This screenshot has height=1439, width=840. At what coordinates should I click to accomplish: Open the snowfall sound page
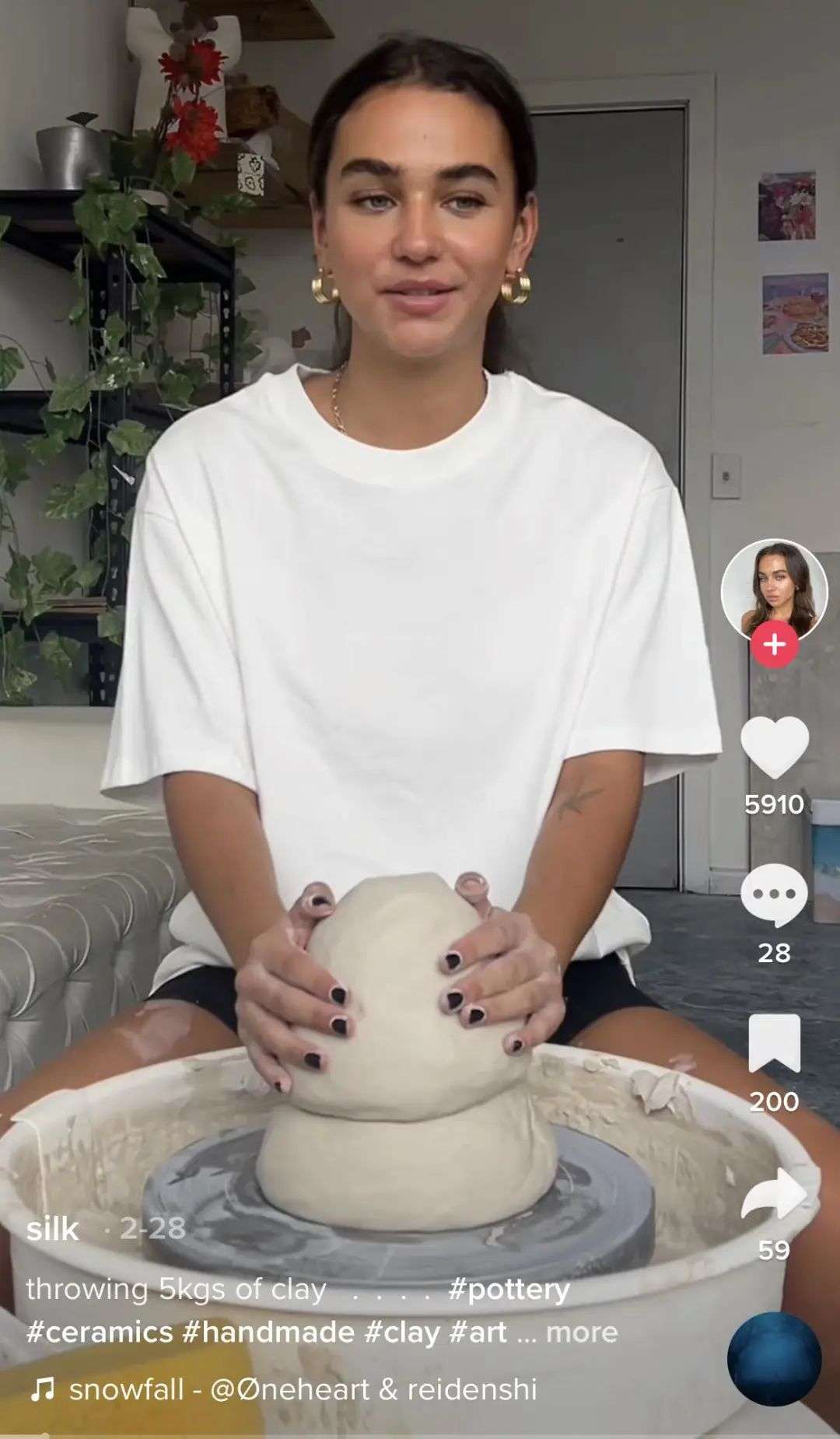(303, 1389)
